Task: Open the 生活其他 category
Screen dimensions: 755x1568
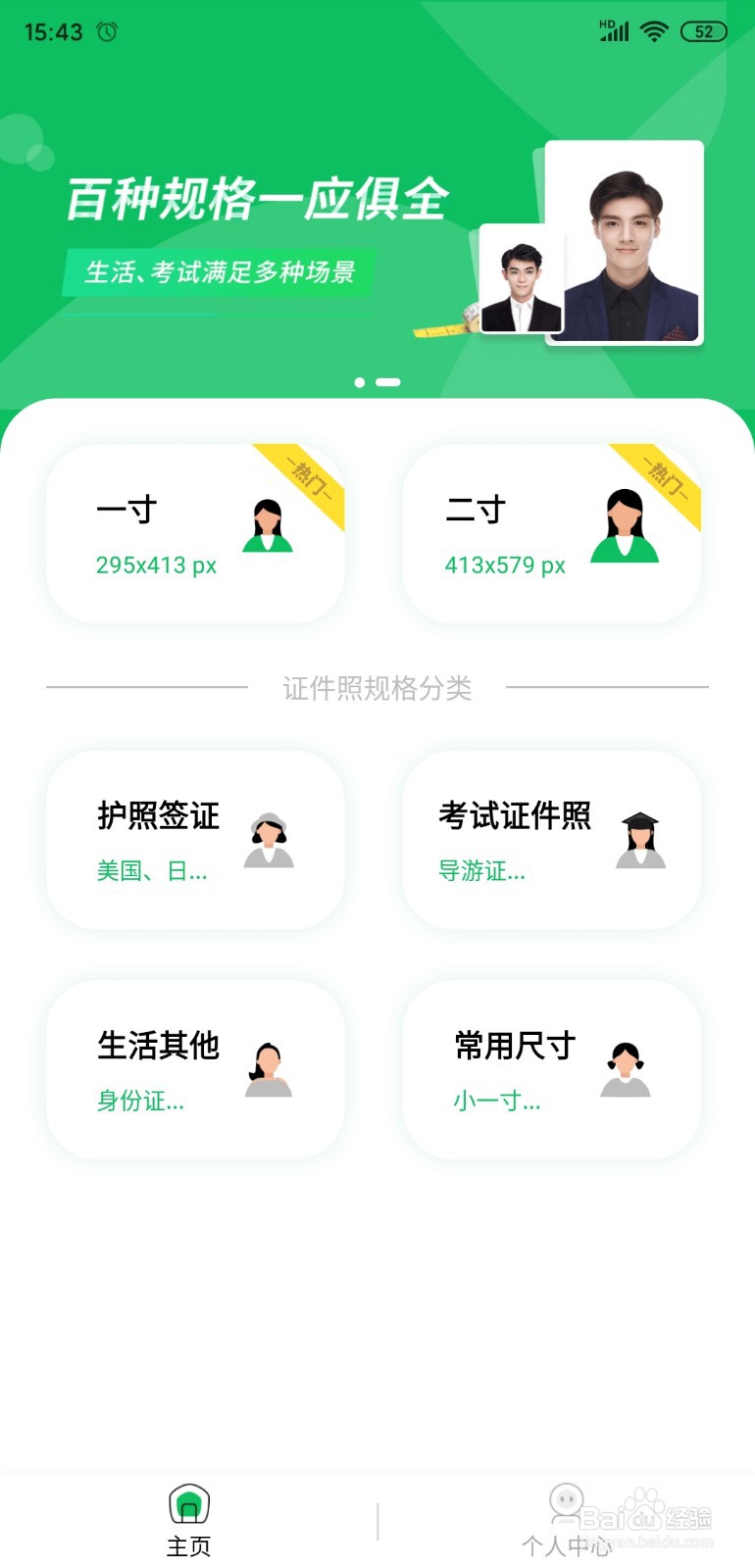Action: [x=195, y=1070]
